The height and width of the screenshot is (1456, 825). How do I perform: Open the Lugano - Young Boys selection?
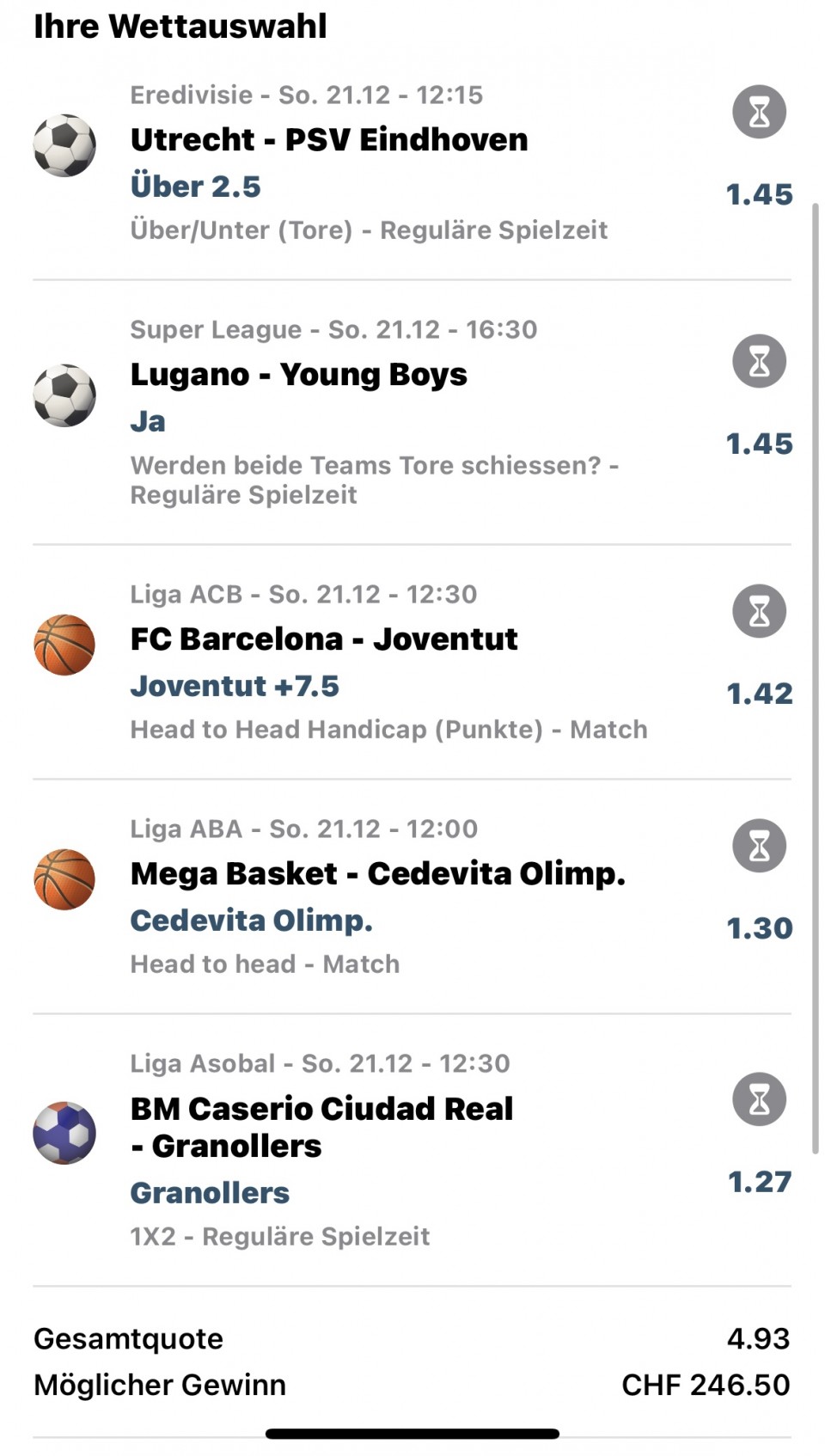[299, 375]
